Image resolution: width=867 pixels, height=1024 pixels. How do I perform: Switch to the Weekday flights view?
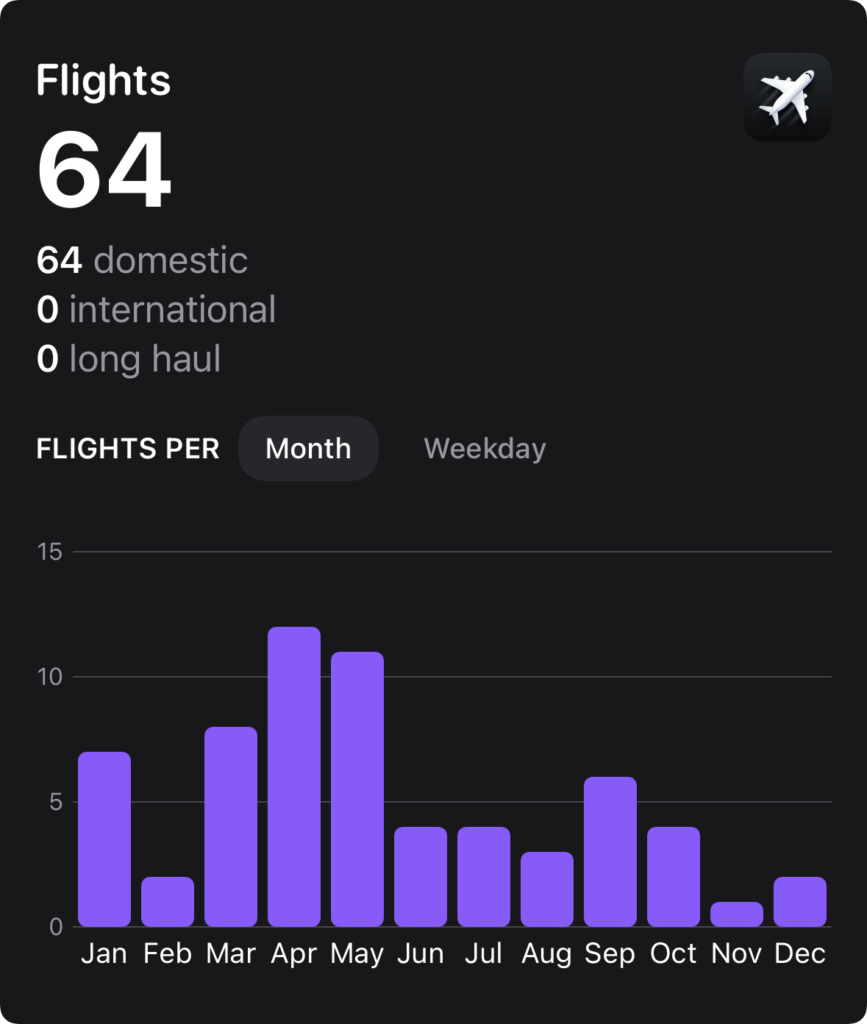click(485, 449)
